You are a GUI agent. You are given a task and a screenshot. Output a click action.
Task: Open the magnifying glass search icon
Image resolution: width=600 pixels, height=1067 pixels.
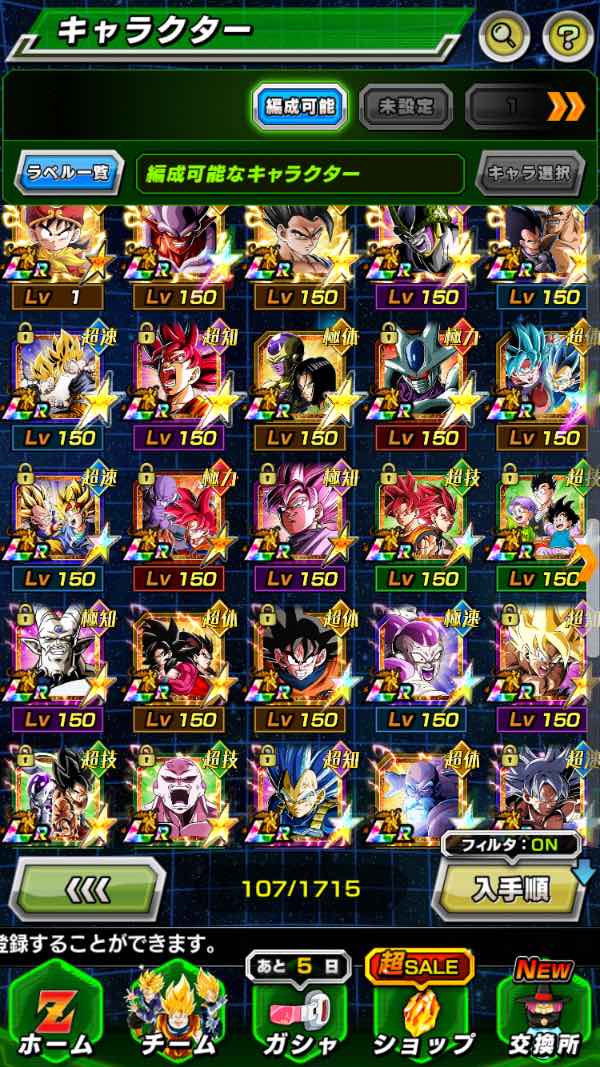pos(504,38)
